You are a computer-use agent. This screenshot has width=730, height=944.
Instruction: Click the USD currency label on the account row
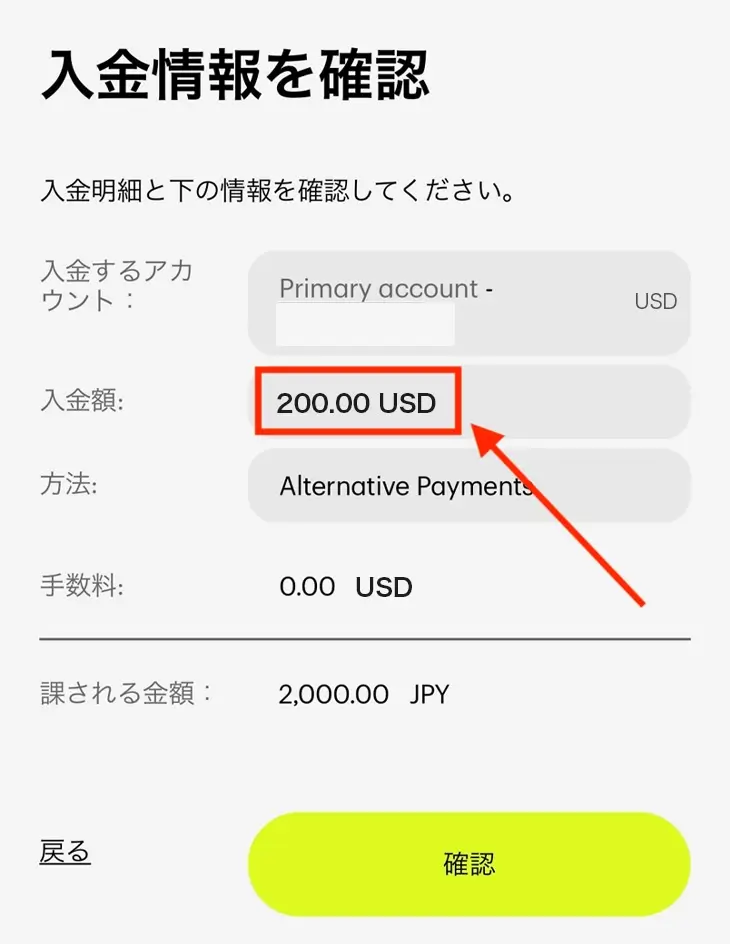point(655,301)
